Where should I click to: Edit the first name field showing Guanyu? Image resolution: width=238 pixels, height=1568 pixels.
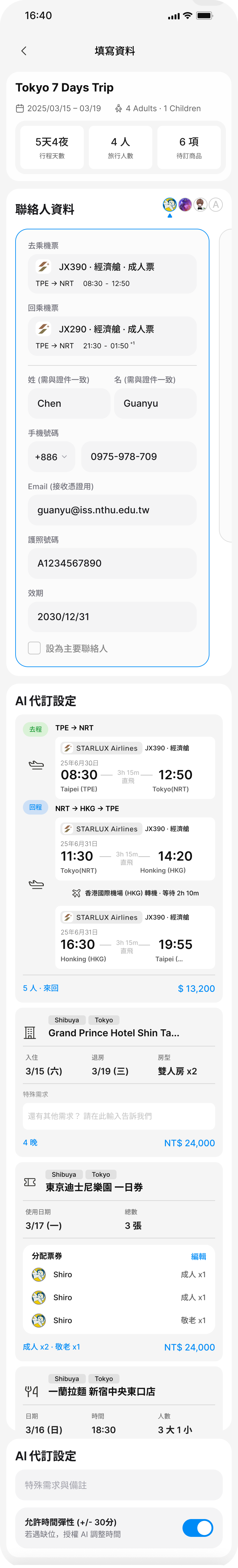[155, 403]
